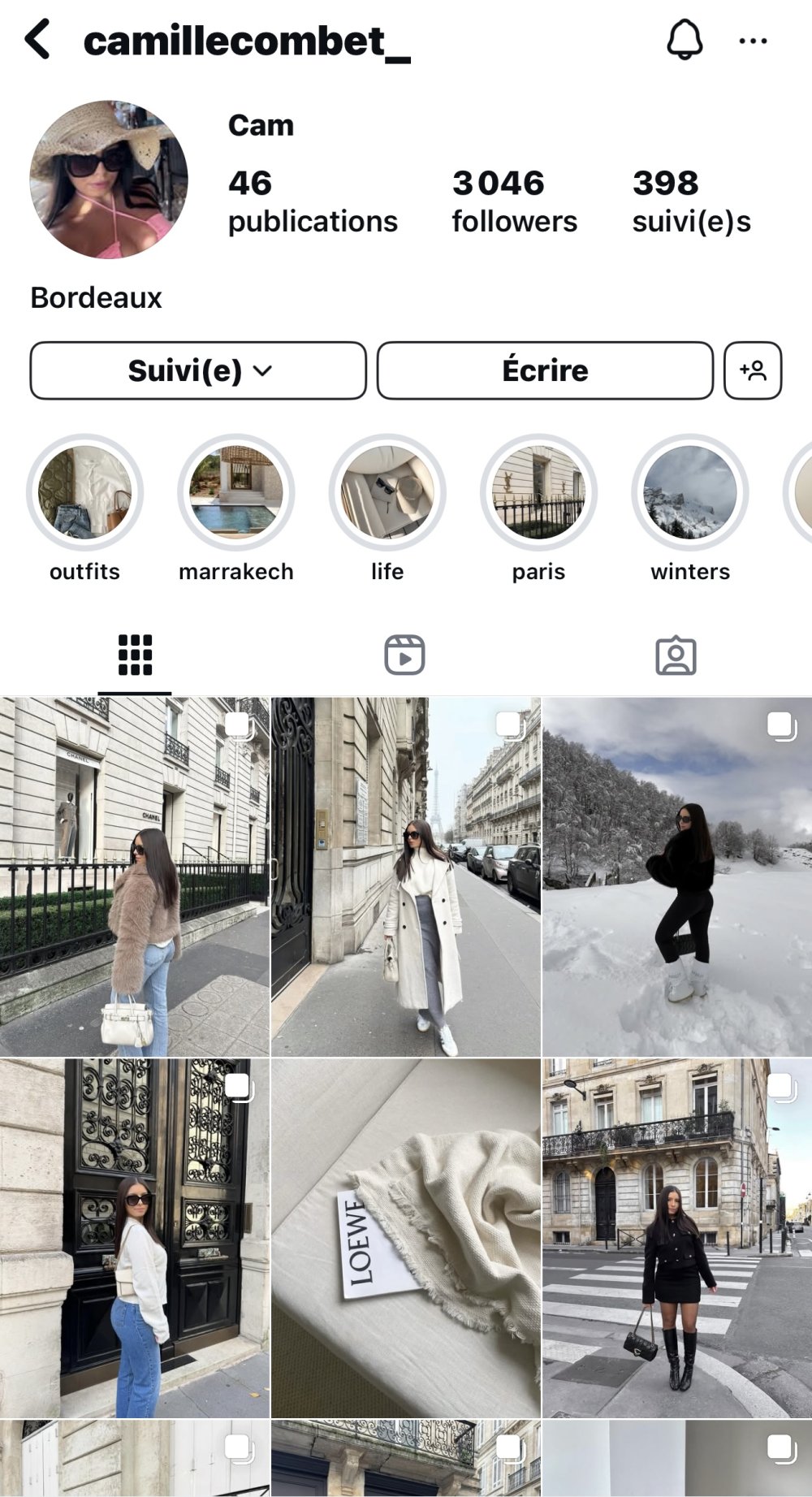This screenshot has width=812, height=1497.
Task: Open the snow mountain post
Action: tap(676, 877)
